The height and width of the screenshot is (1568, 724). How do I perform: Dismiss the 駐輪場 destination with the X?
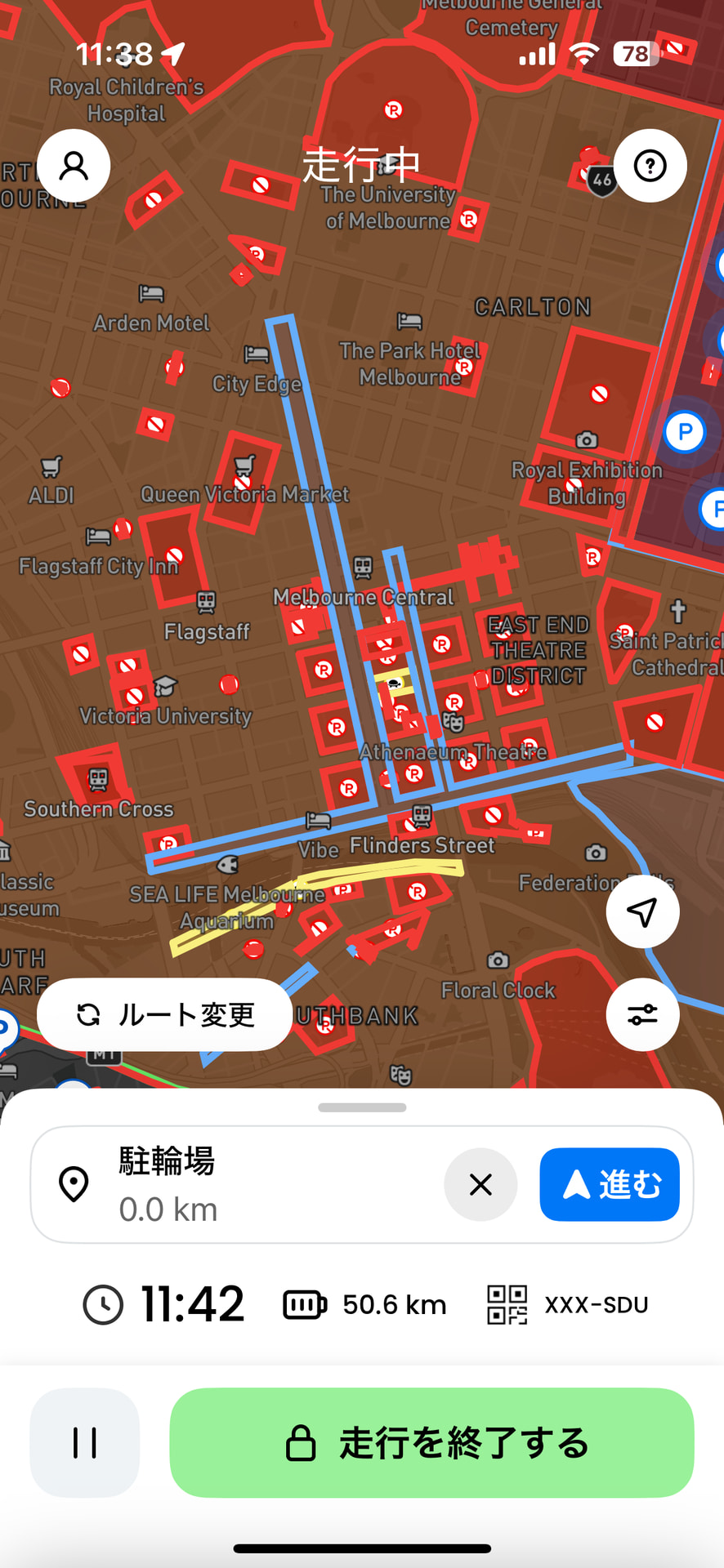click(x=480, y=1184)
